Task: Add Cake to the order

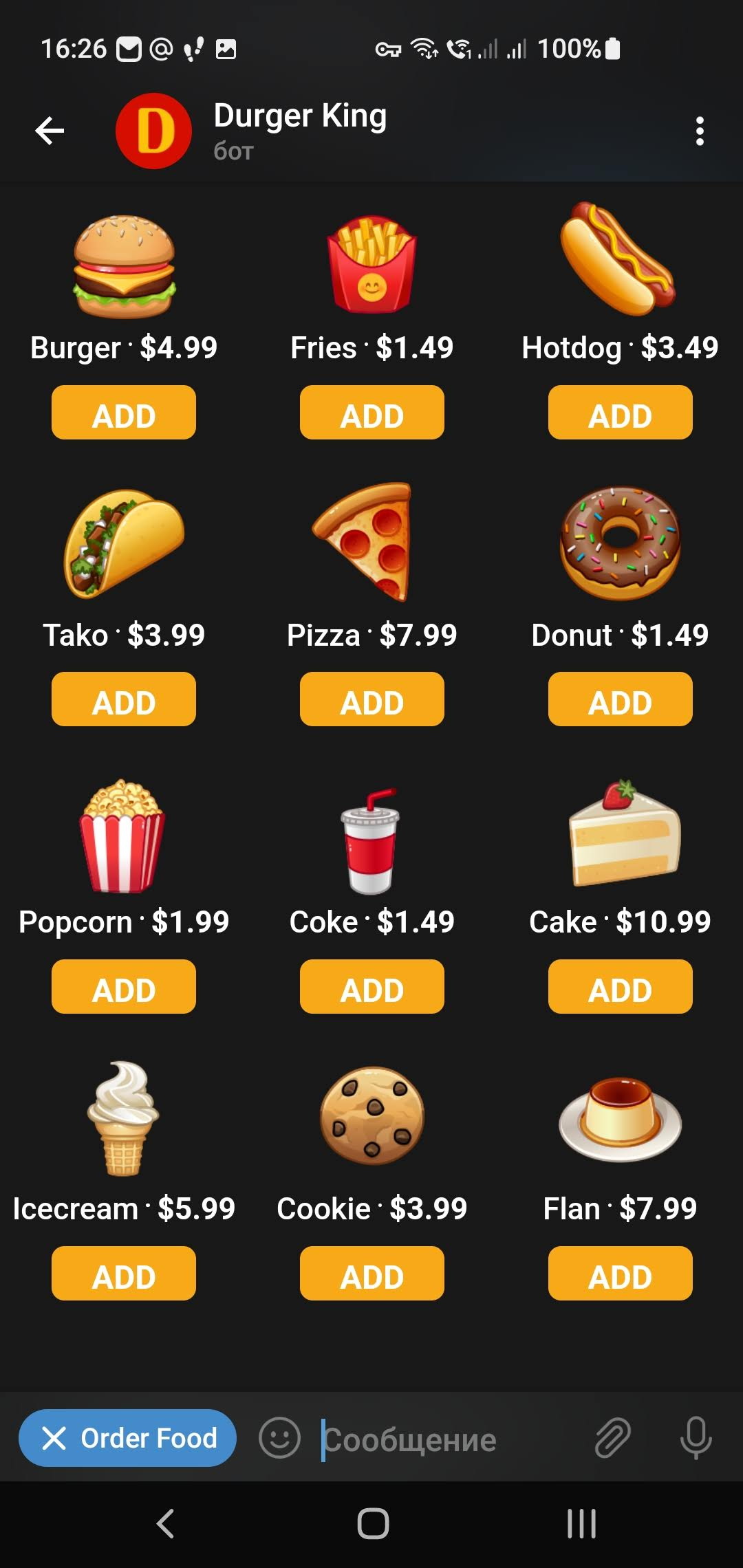Action: coord(620,987)
